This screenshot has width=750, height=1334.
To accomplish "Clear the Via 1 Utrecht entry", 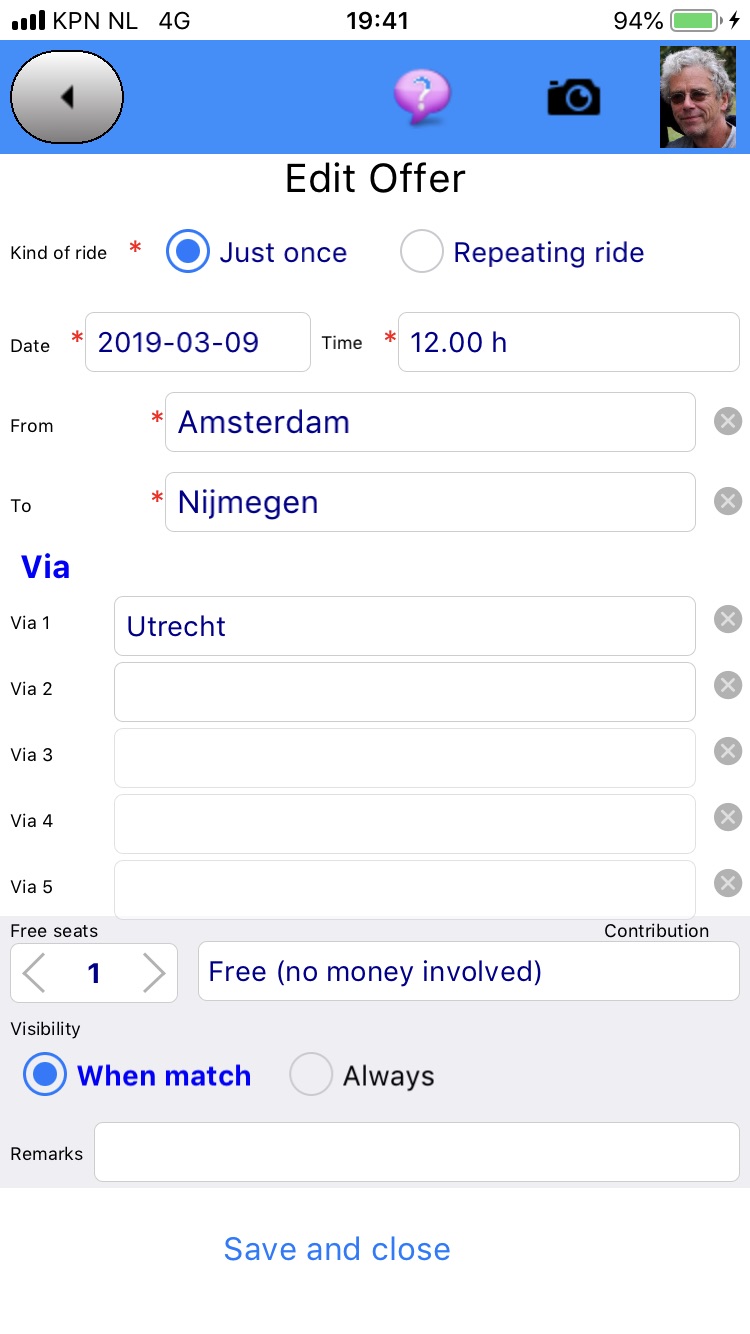I will click(728, 620).
